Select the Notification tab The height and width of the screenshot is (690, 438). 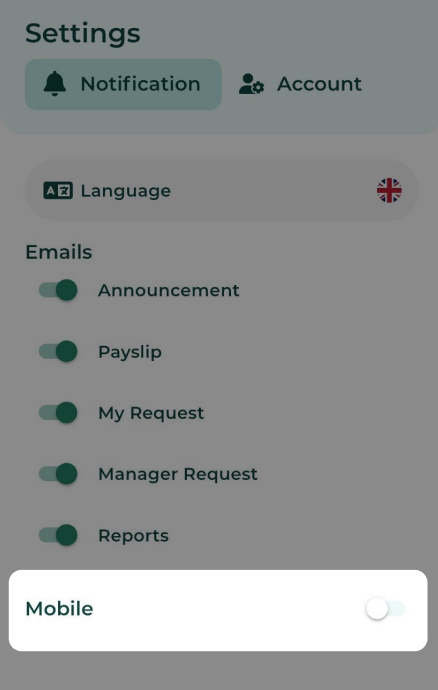click(123, 84)
